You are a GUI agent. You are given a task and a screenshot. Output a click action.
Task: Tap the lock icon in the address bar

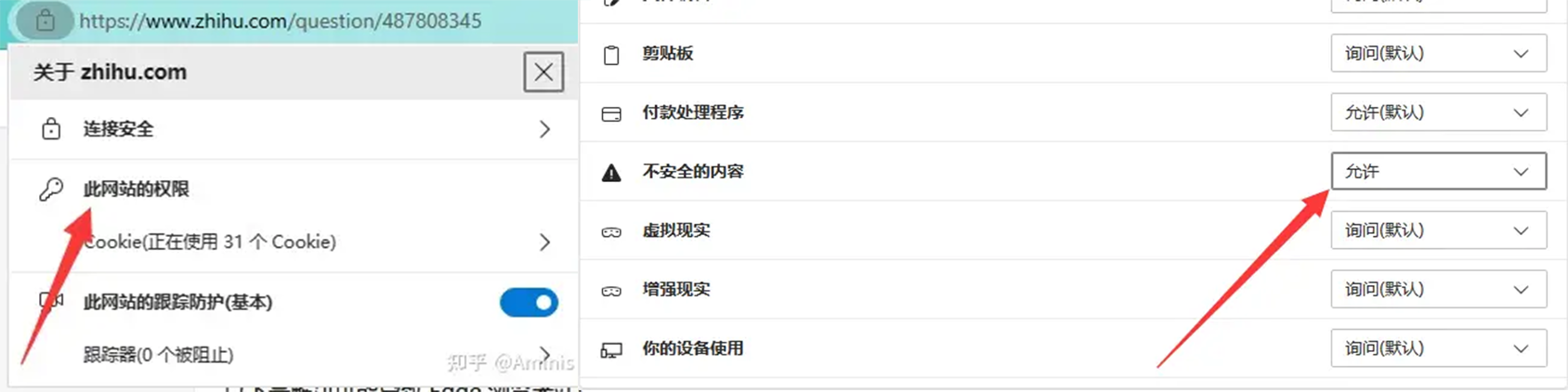coord(45,20)
